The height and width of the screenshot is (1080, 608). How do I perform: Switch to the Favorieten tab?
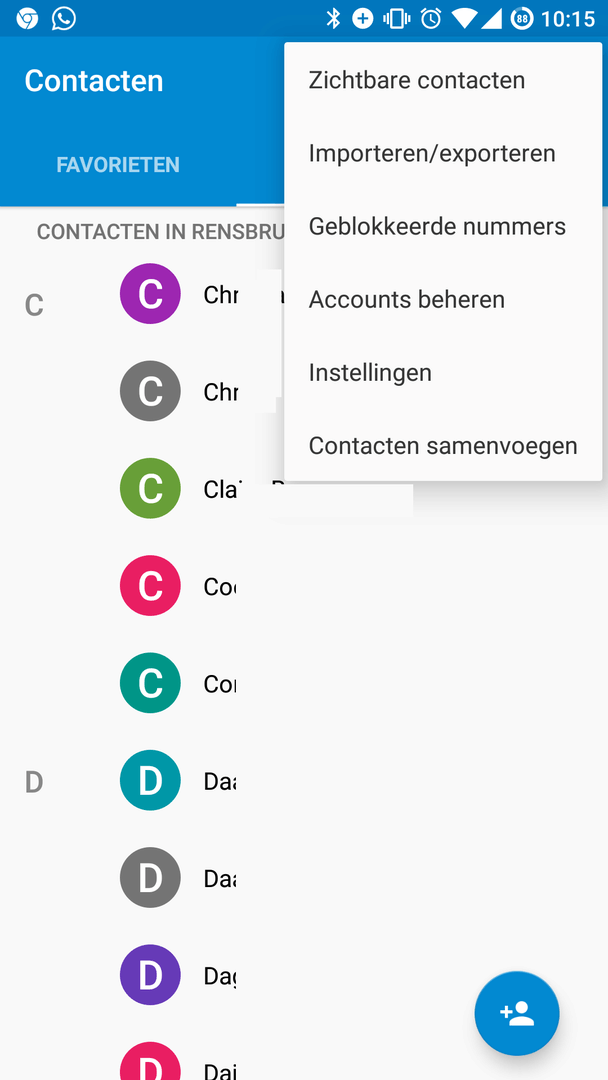(x=118, y=165)
